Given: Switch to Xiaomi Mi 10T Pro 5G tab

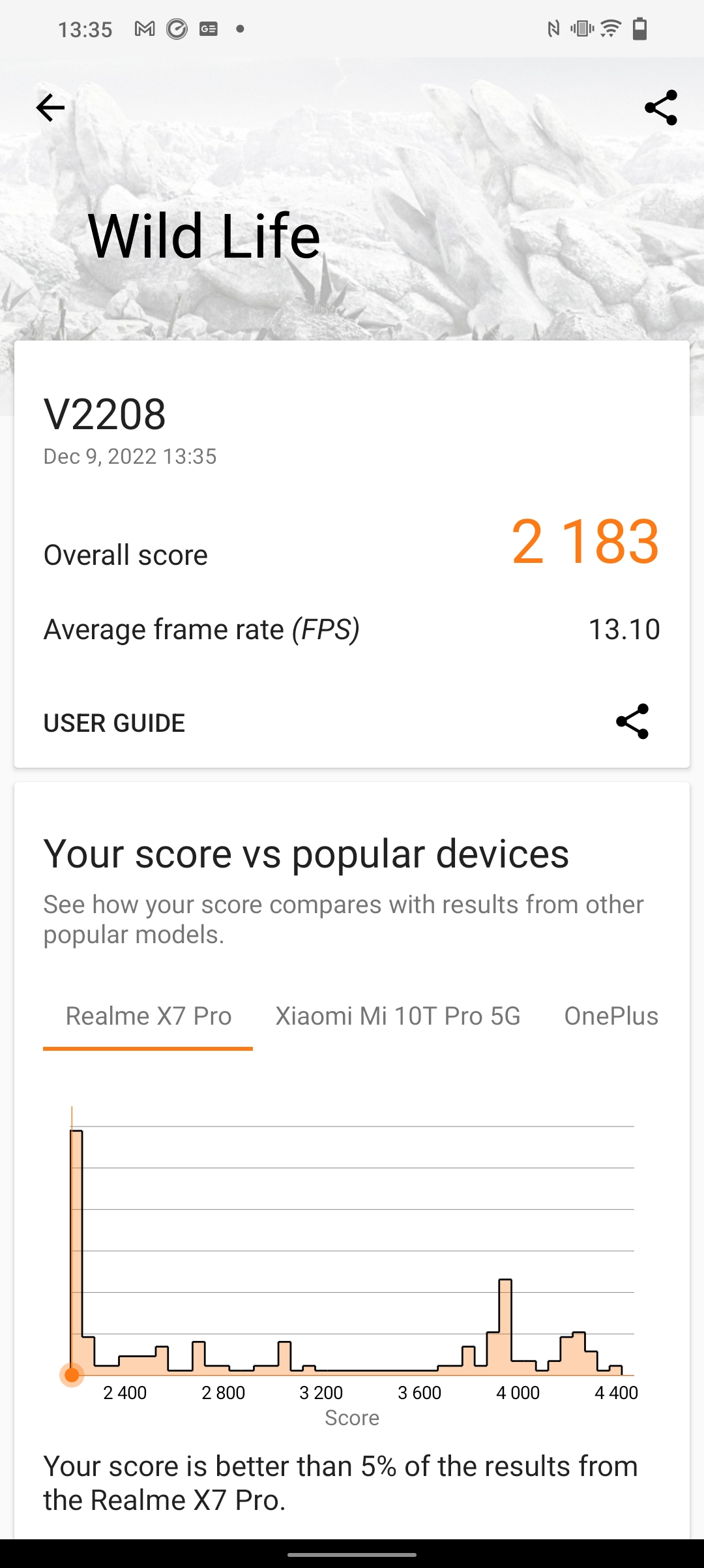Looking at the screenshot, I should (398, 1016).
